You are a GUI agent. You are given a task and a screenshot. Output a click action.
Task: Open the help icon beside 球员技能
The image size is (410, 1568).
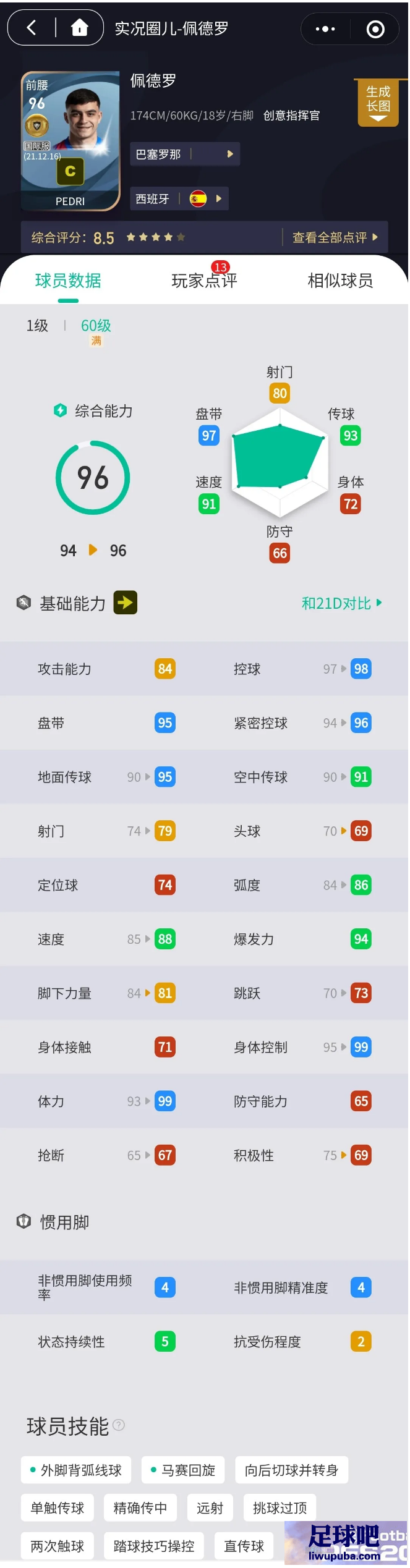(119, 1425)
